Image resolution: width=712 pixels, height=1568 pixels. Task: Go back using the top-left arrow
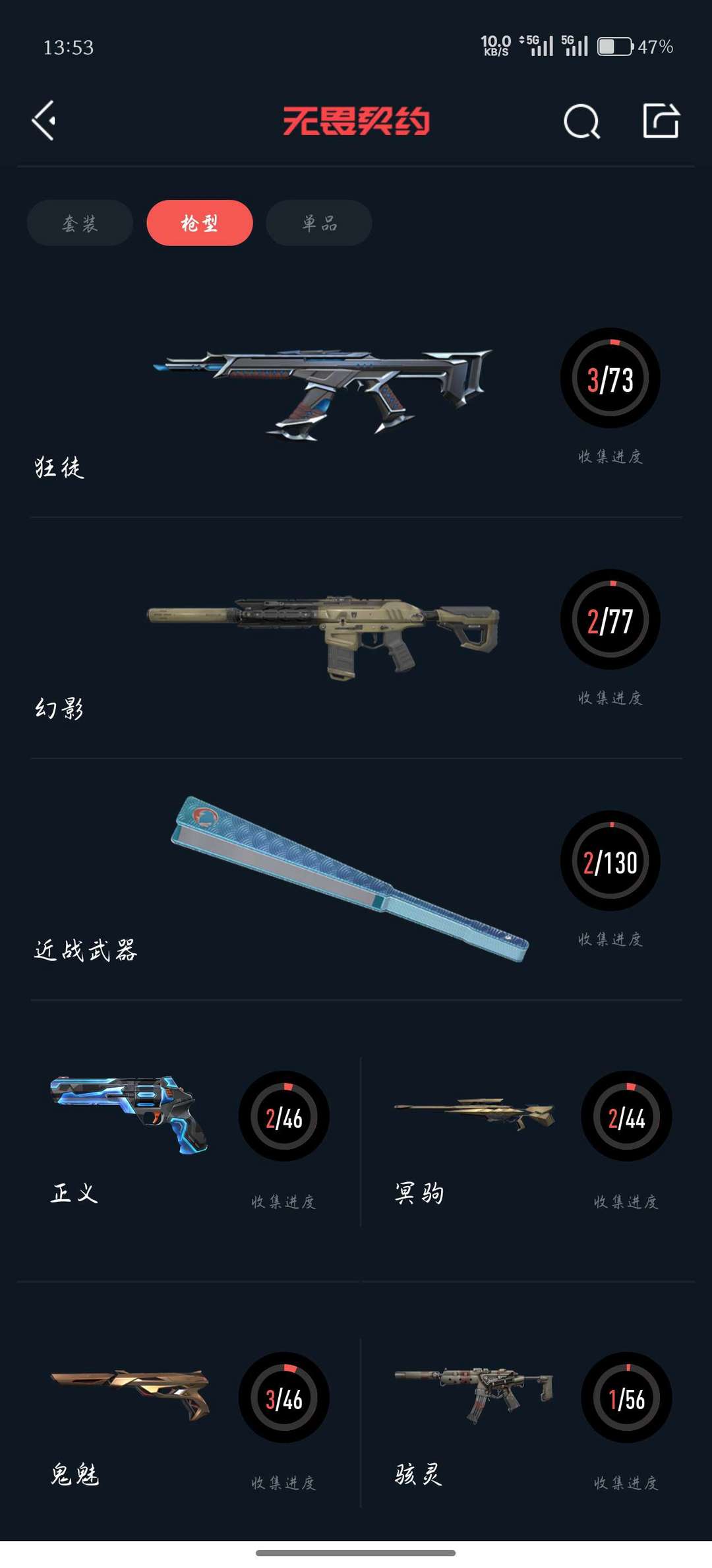point(44,121)
